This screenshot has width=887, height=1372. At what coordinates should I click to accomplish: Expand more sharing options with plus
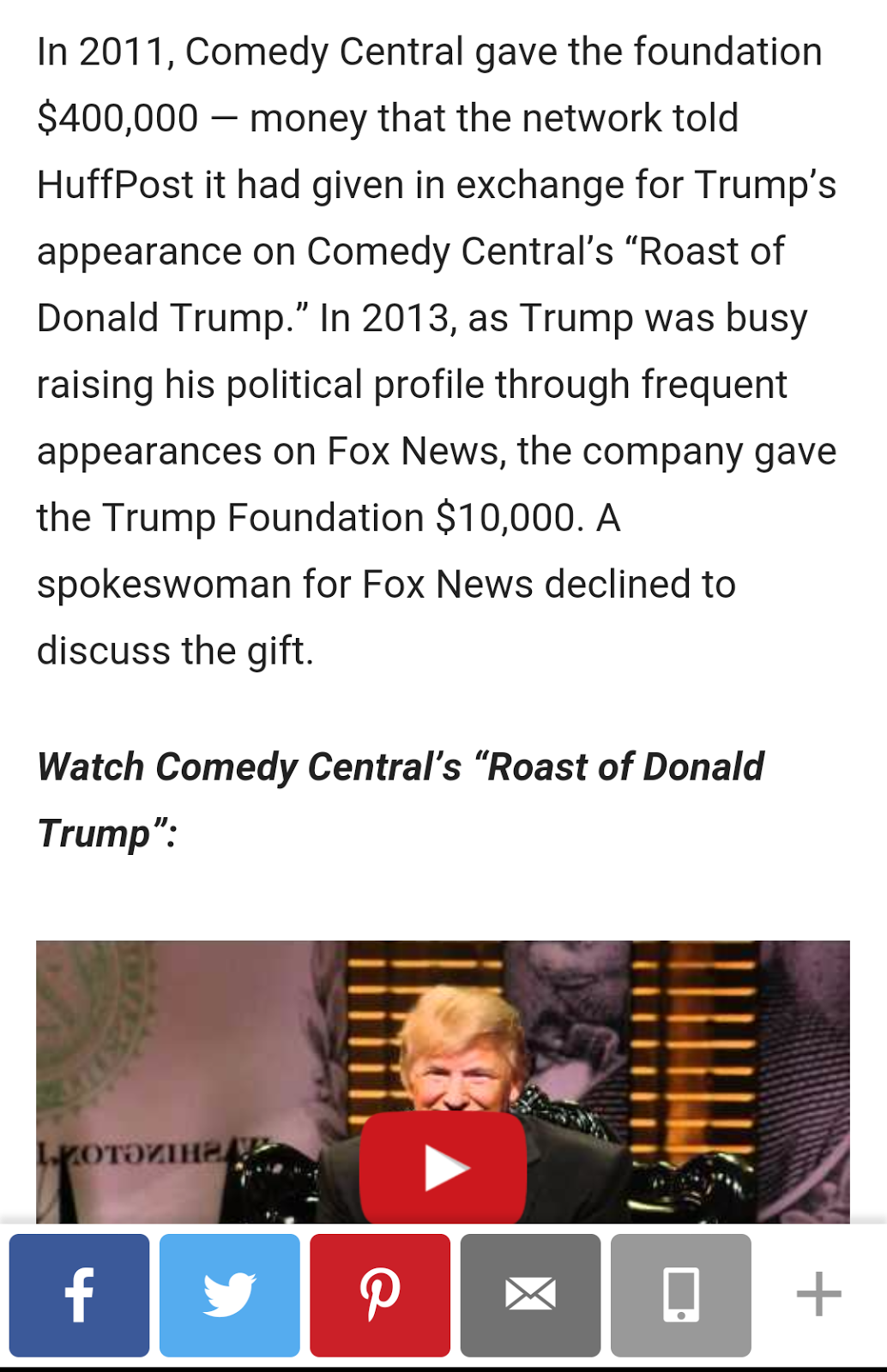point(818,1294)
